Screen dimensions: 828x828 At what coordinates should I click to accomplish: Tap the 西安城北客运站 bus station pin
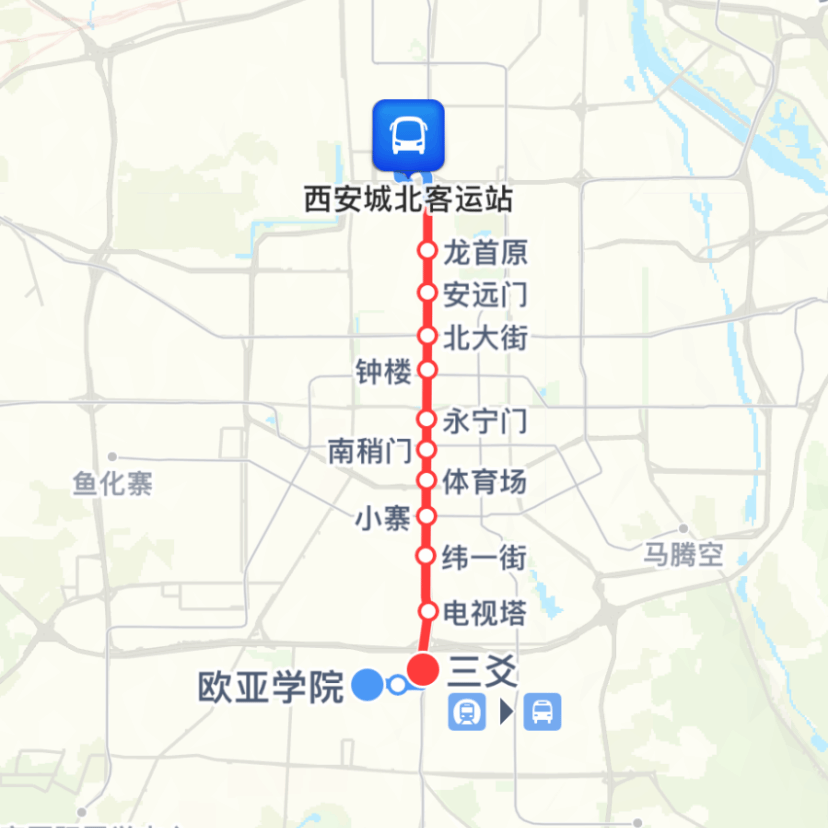coord(408,134)
